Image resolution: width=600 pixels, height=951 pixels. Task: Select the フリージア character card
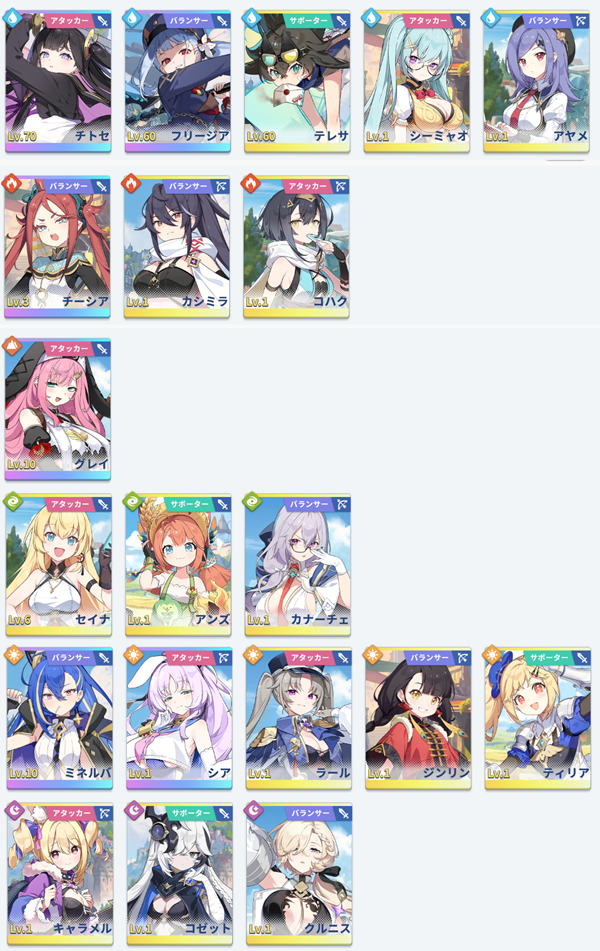(178, 81)
